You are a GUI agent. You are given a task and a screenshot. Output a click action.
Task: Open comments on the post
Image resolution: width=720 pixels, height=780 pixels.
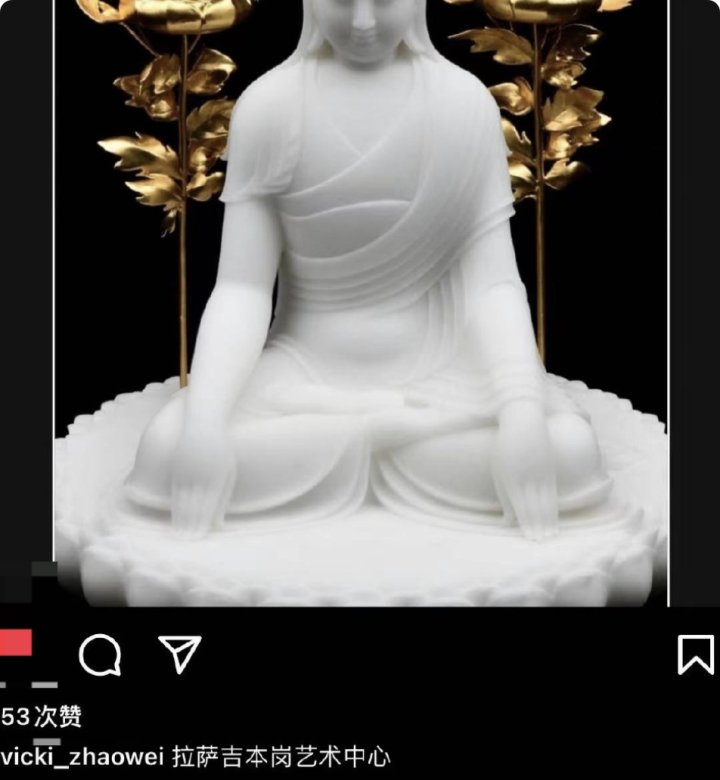100,656
